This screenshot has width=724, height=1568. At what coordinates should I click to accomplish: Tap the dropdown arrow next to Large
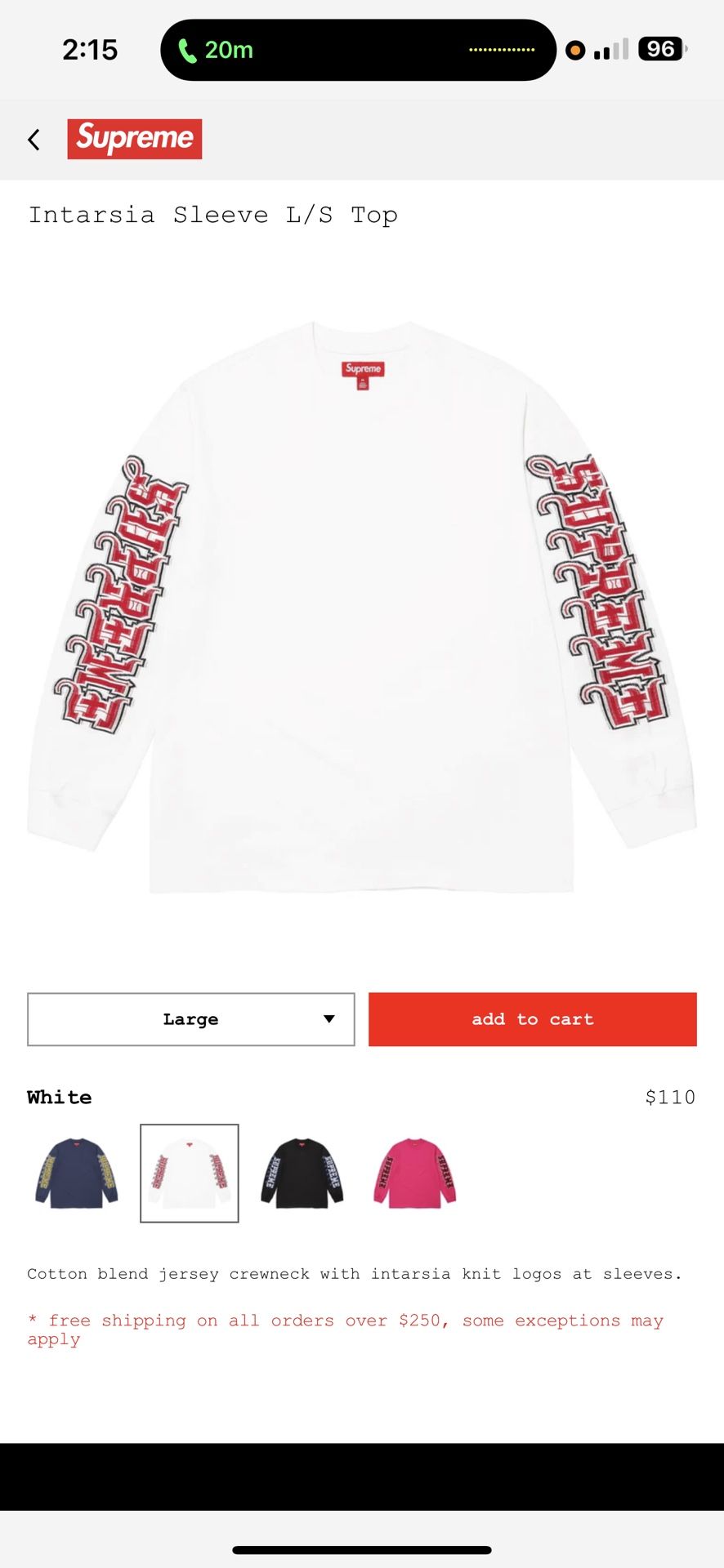coord(328,1018)
